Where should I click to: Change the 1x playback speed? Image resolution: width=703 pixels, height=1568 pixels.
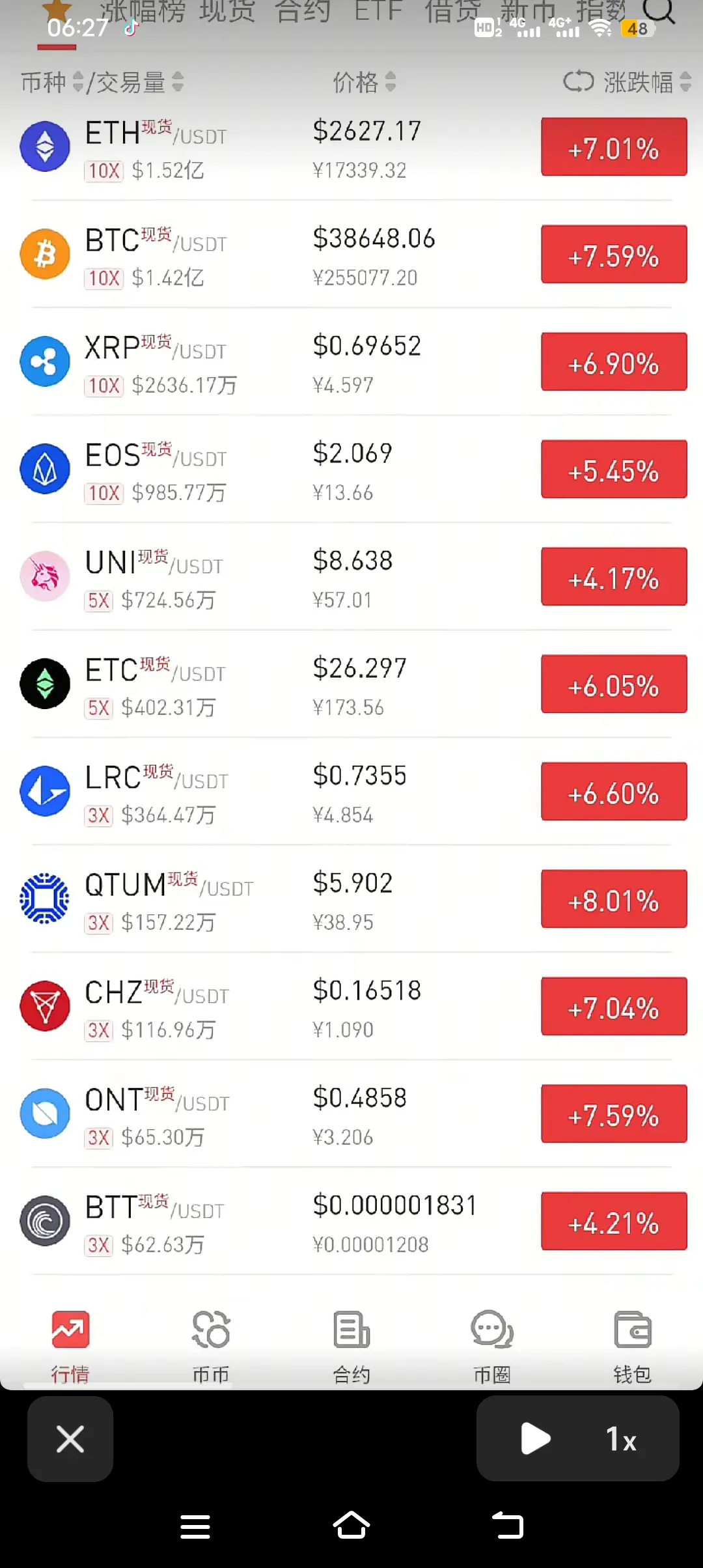(x=621, y=1438)
